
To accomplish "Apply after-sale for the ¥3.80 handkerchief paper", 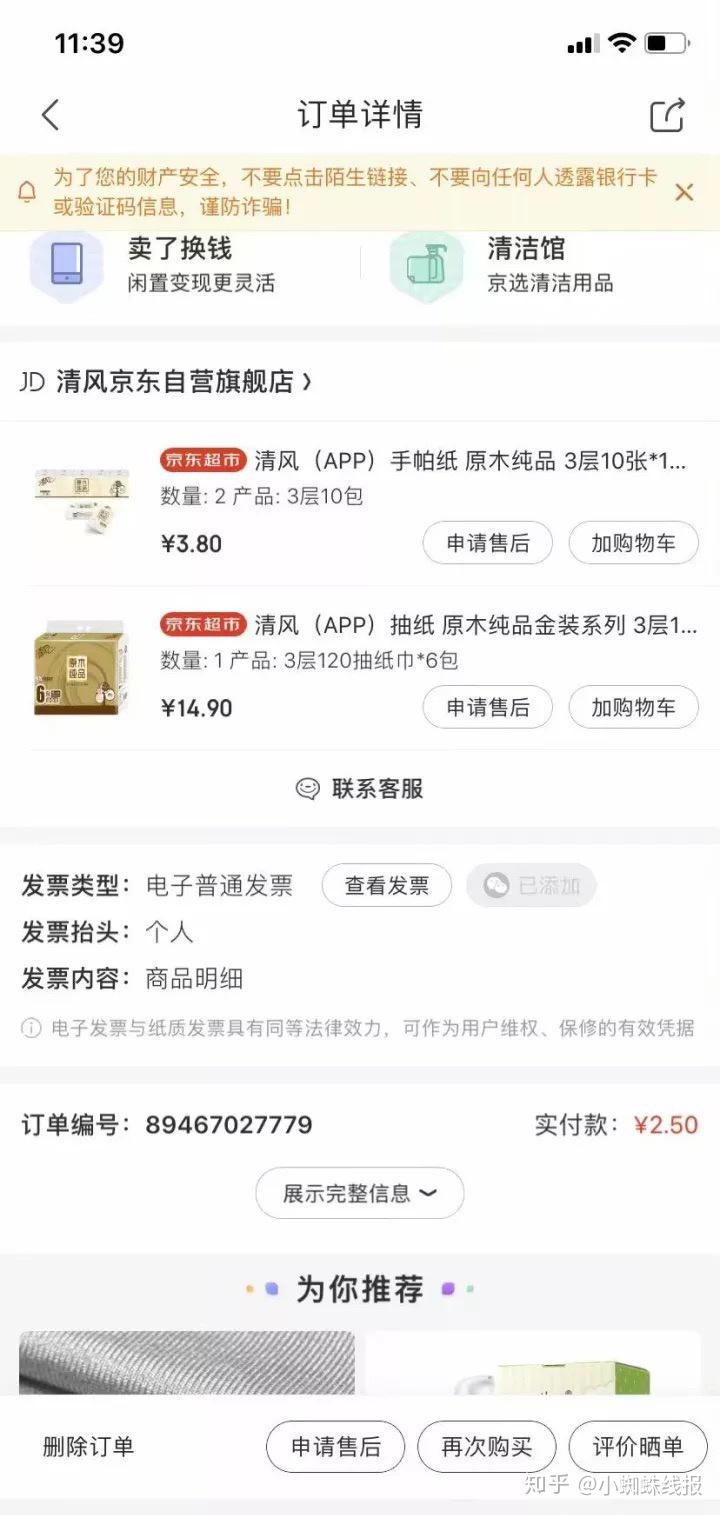I will click(487, 543).
